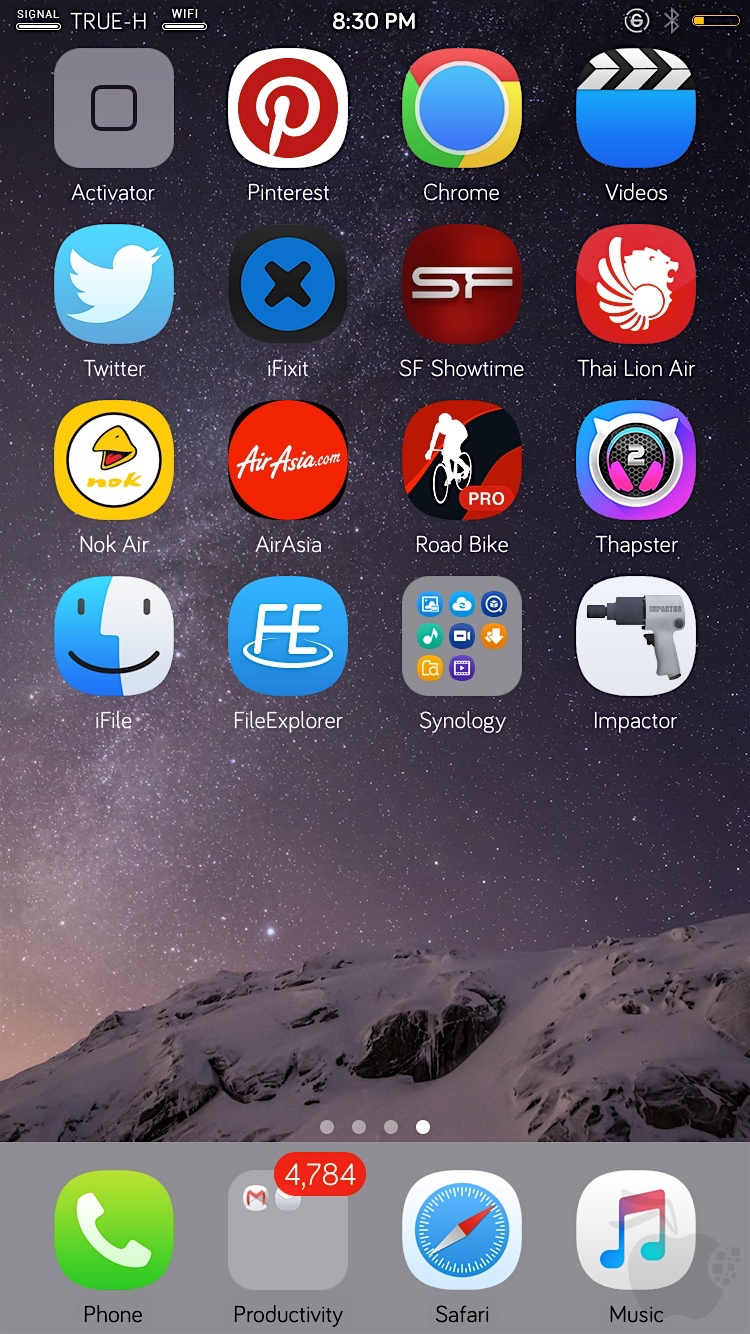Launch AirAsia
The height and width of the screenshot is (1334, 750).
[x=288, y=460]
